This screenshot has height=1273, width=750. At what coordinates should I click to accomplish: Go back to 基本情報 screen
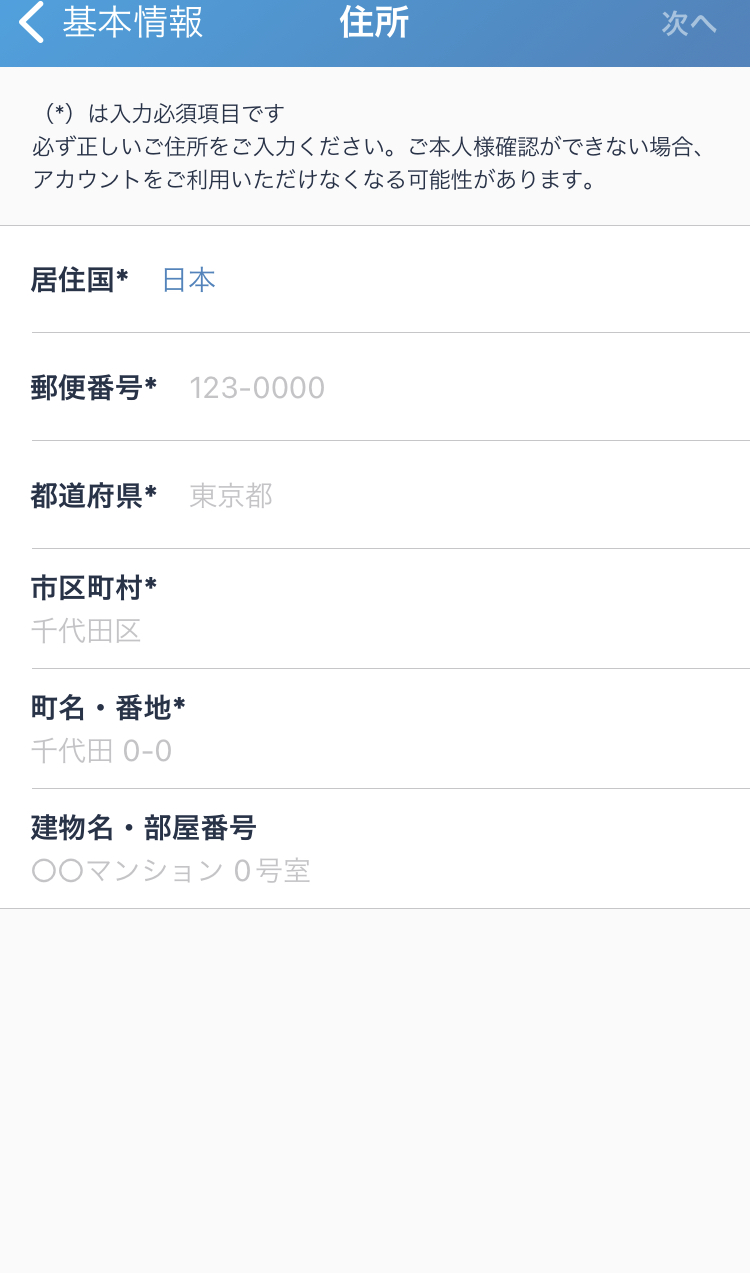click(x=110, y=23)
